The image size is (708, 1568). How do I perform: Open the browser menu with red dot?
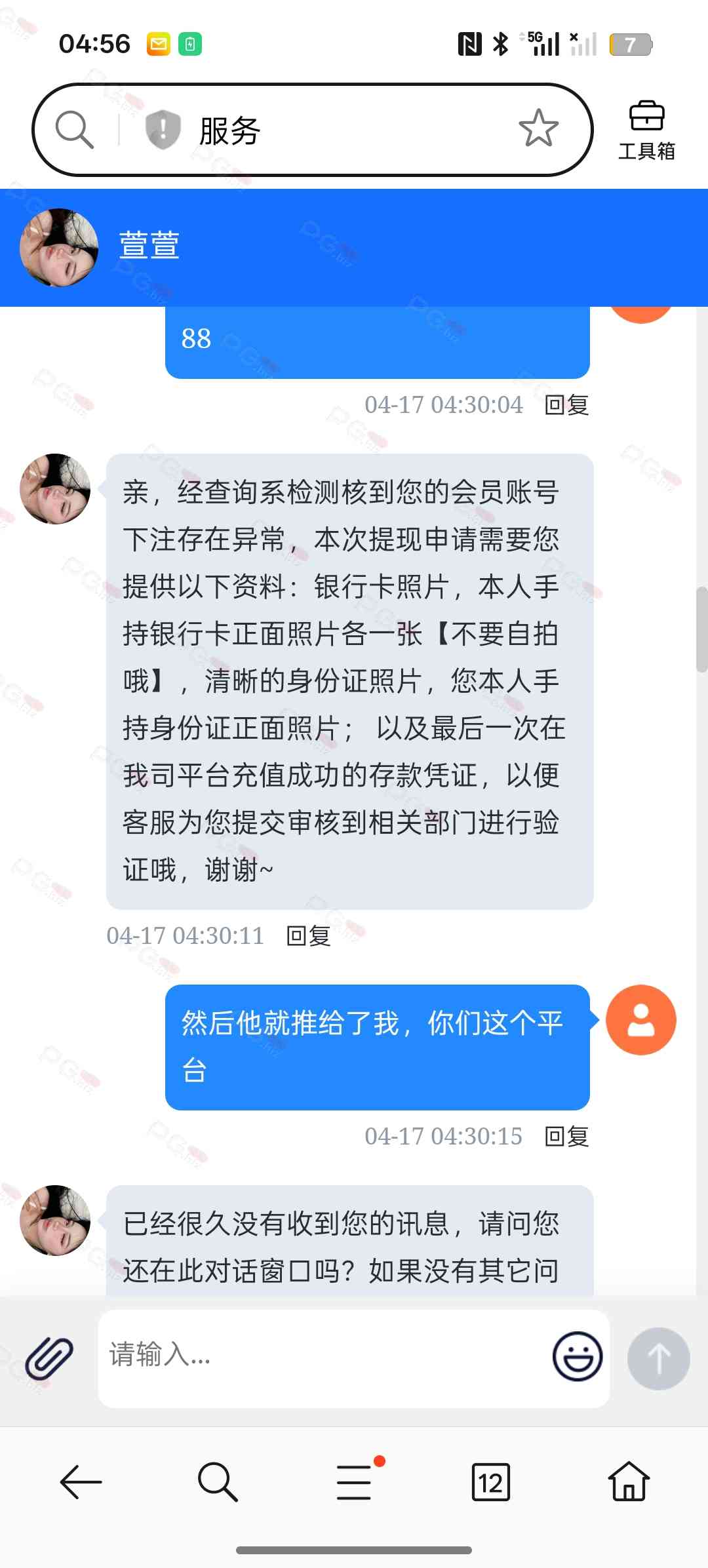tap(355, 1481)
